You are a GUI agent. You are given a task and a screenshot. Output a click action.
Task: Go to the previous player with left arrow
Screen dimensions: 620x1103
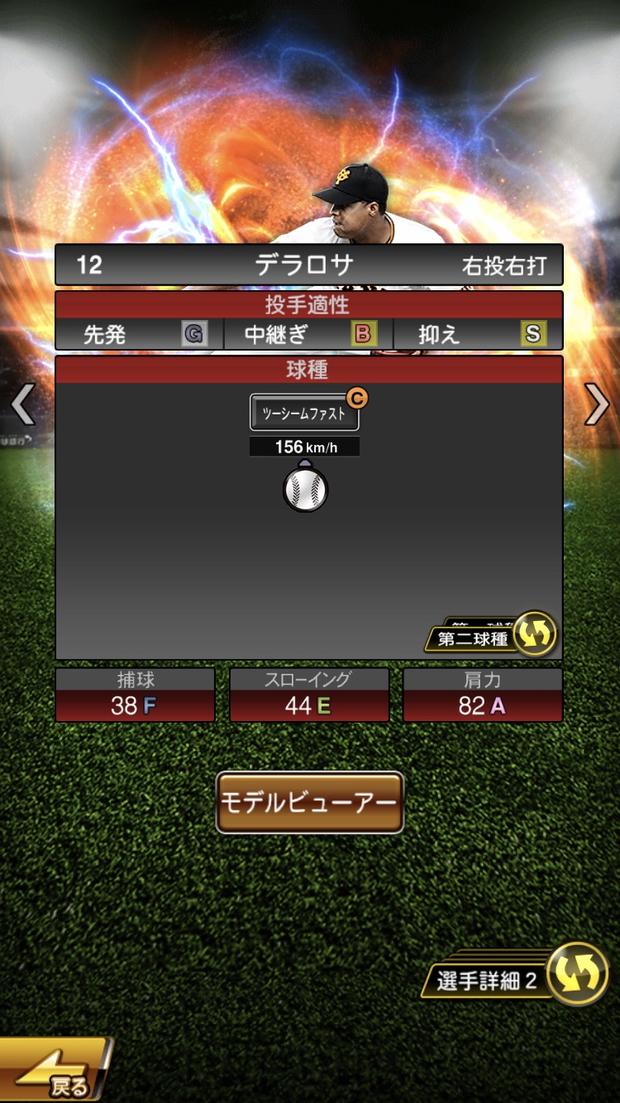pos(22,404)
